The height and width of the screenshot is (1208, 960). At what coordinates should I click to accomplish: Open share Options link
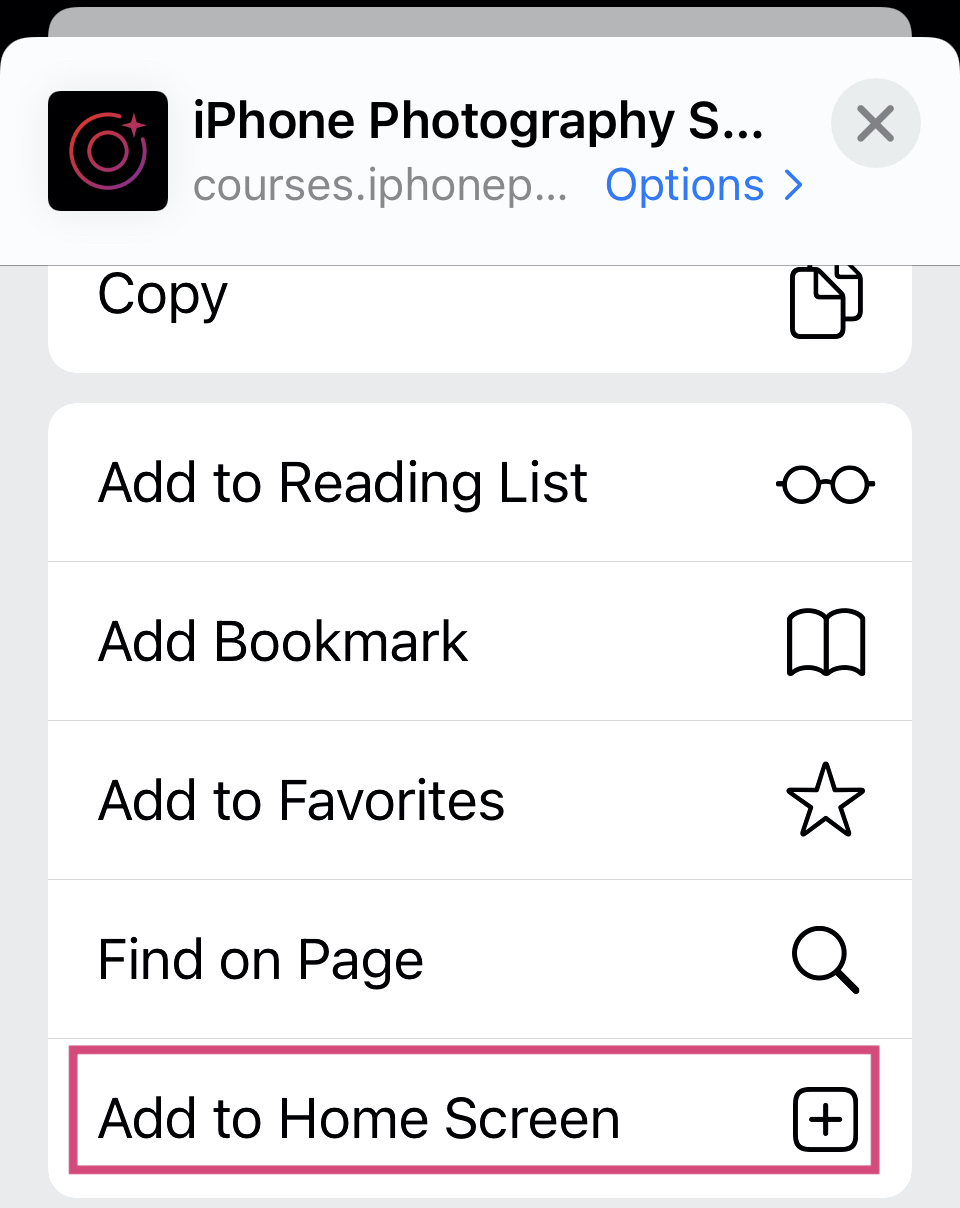click(704, 185)
